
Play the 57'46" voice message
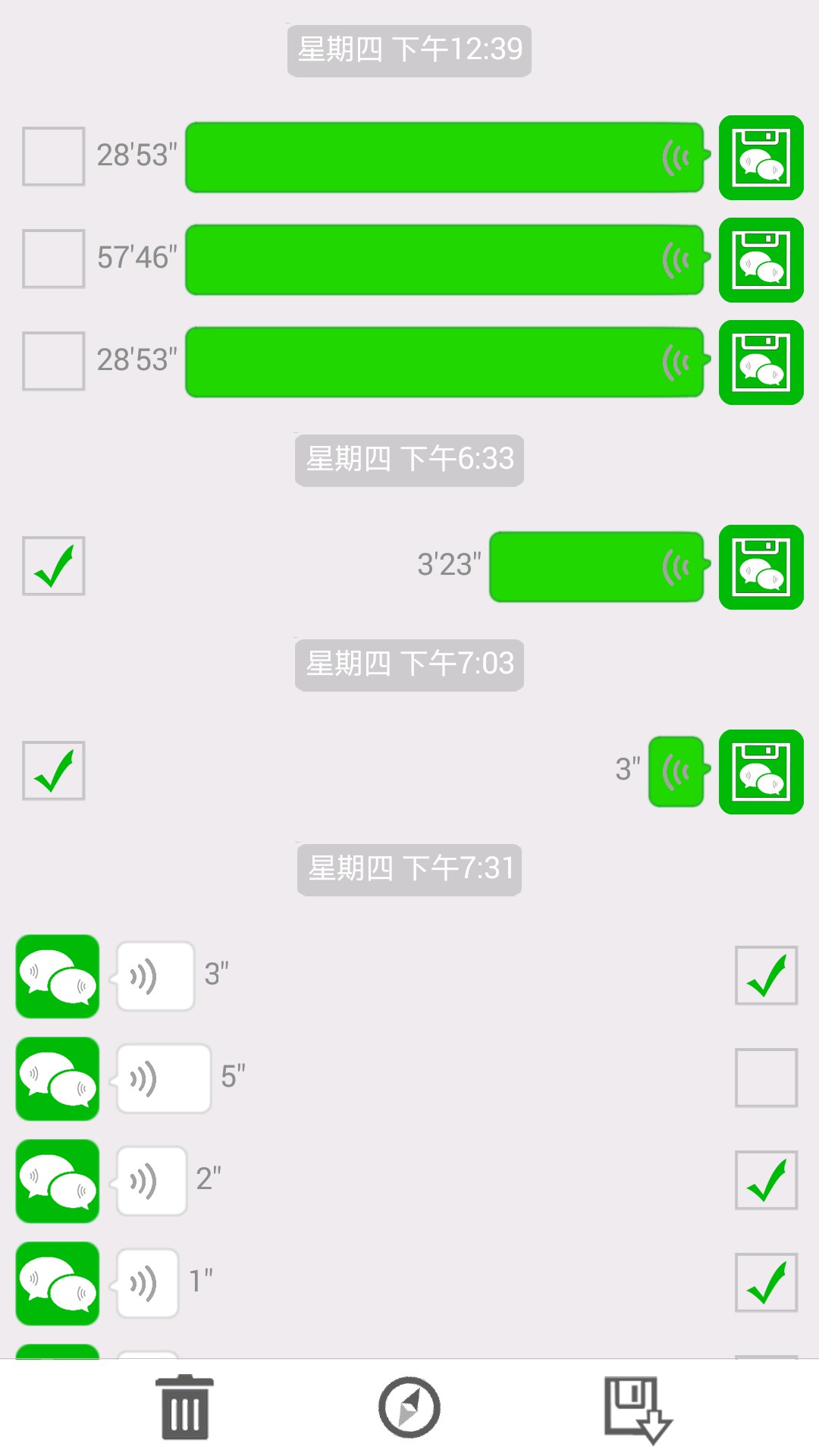(444, 259)
